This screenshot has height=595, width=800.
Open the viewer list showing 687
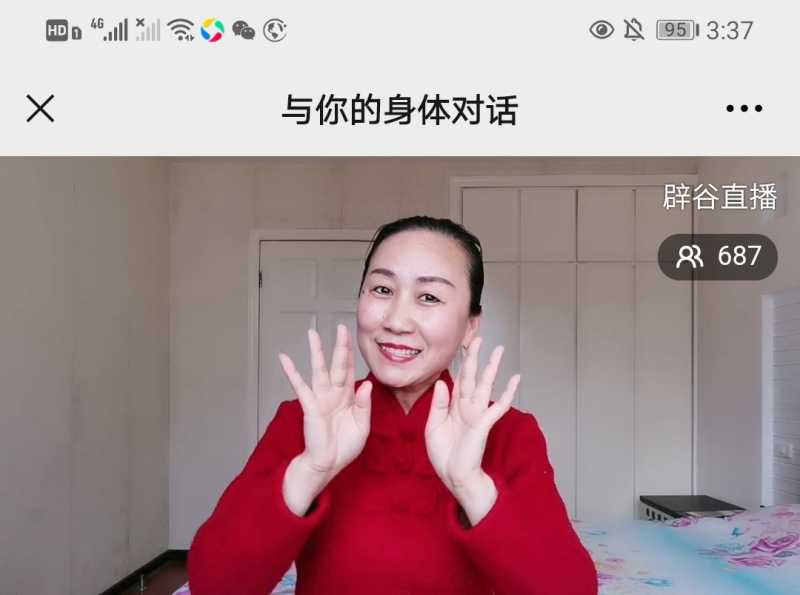click(718, 257)
